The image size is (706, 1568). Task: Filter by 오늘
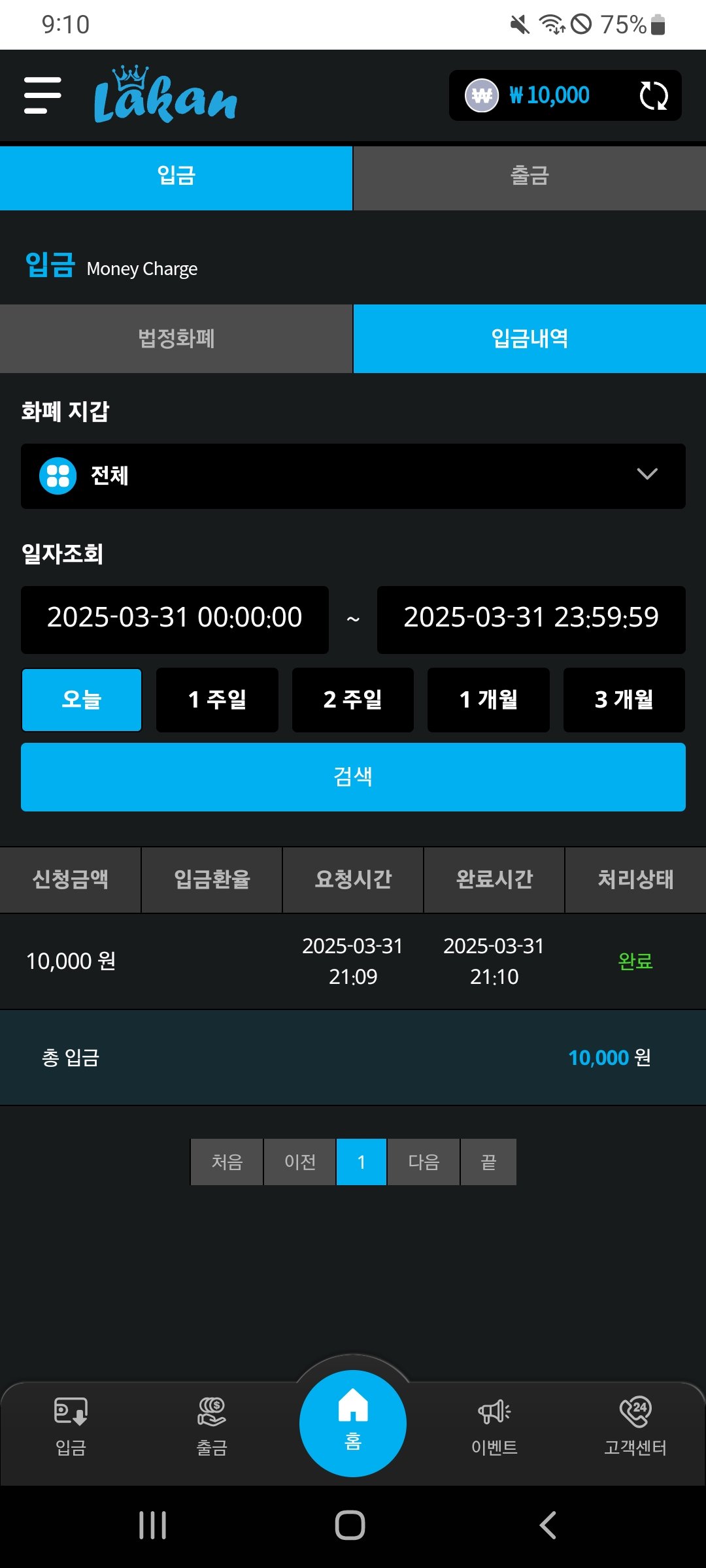click(x=82, y=700)
